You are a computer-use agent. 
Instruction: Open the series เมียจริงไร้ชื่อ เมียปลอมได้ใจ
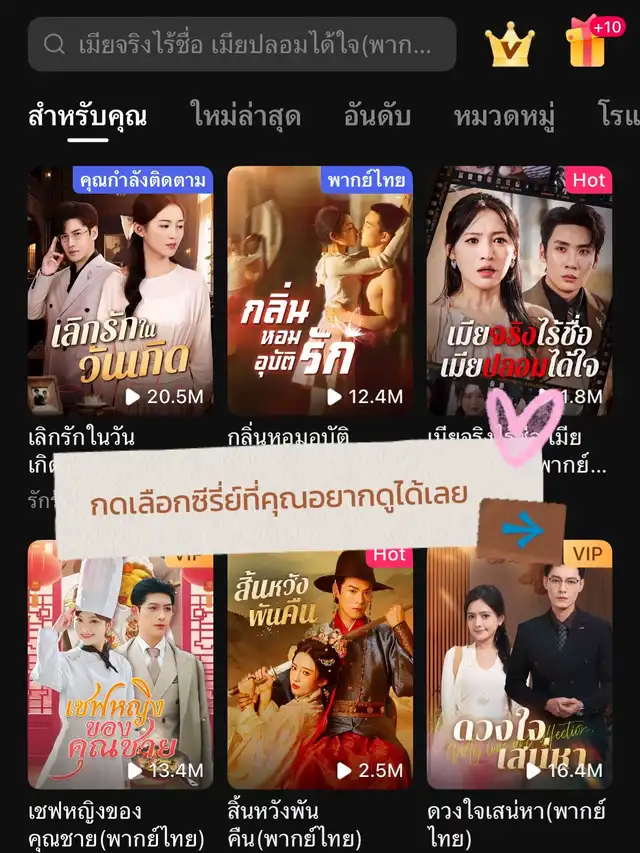[x=520, y=290]
